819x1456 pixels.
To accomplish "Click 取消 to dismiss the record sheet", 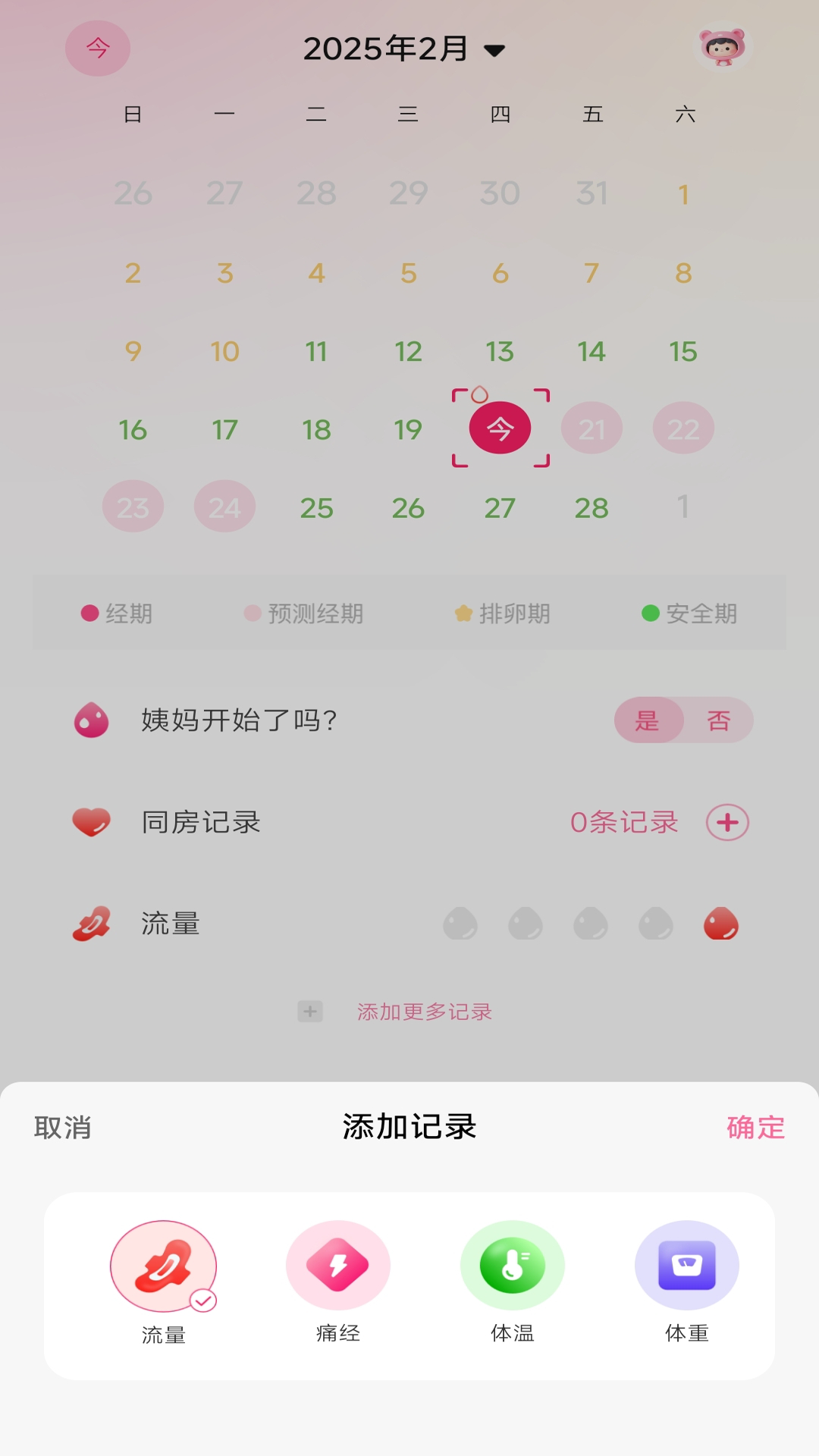I will pyautogui.click(x=62, y=1128).
